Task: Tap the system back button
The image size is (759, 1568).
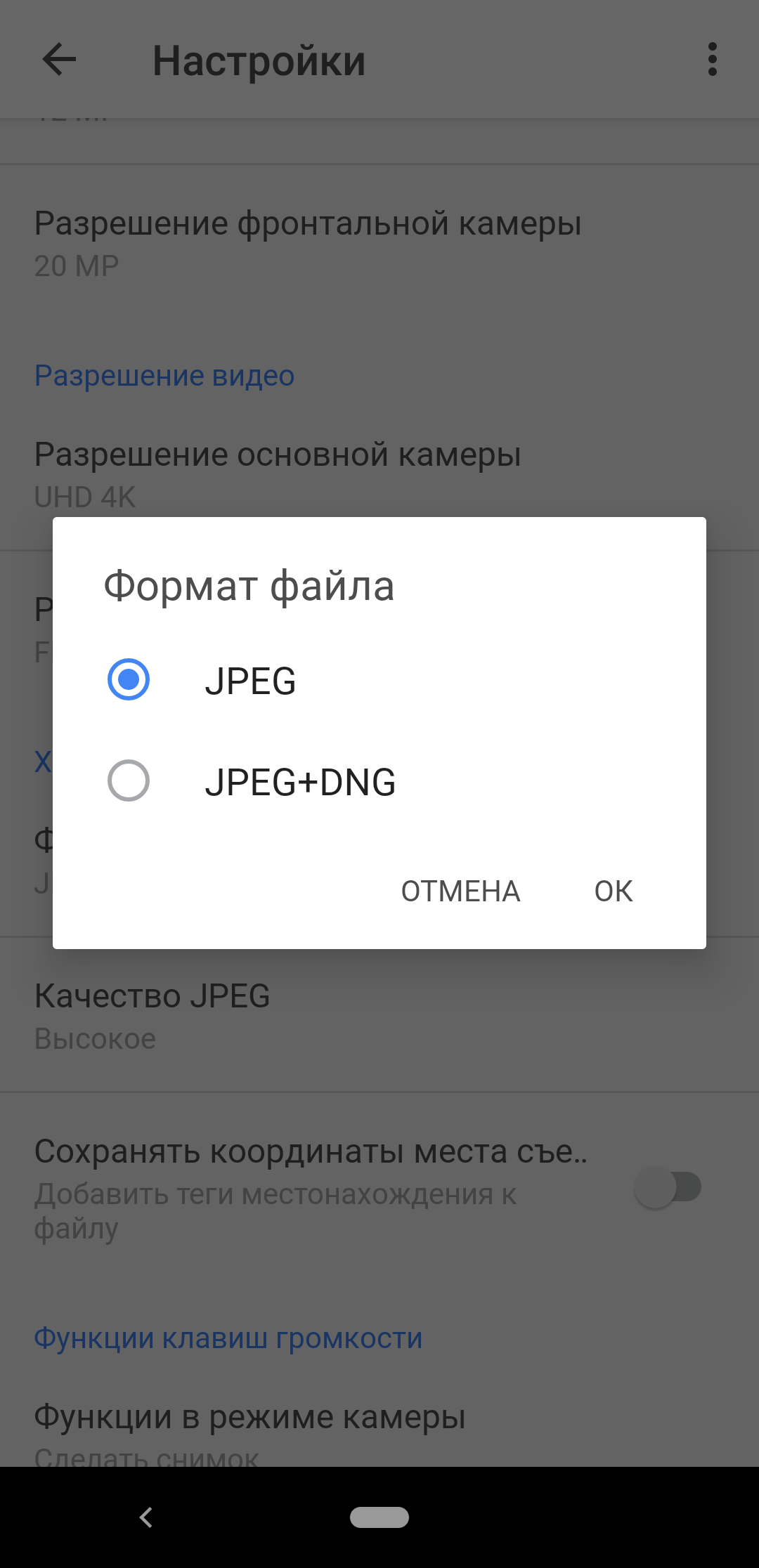Action: pyautogui.click(x=145, y=1517)
